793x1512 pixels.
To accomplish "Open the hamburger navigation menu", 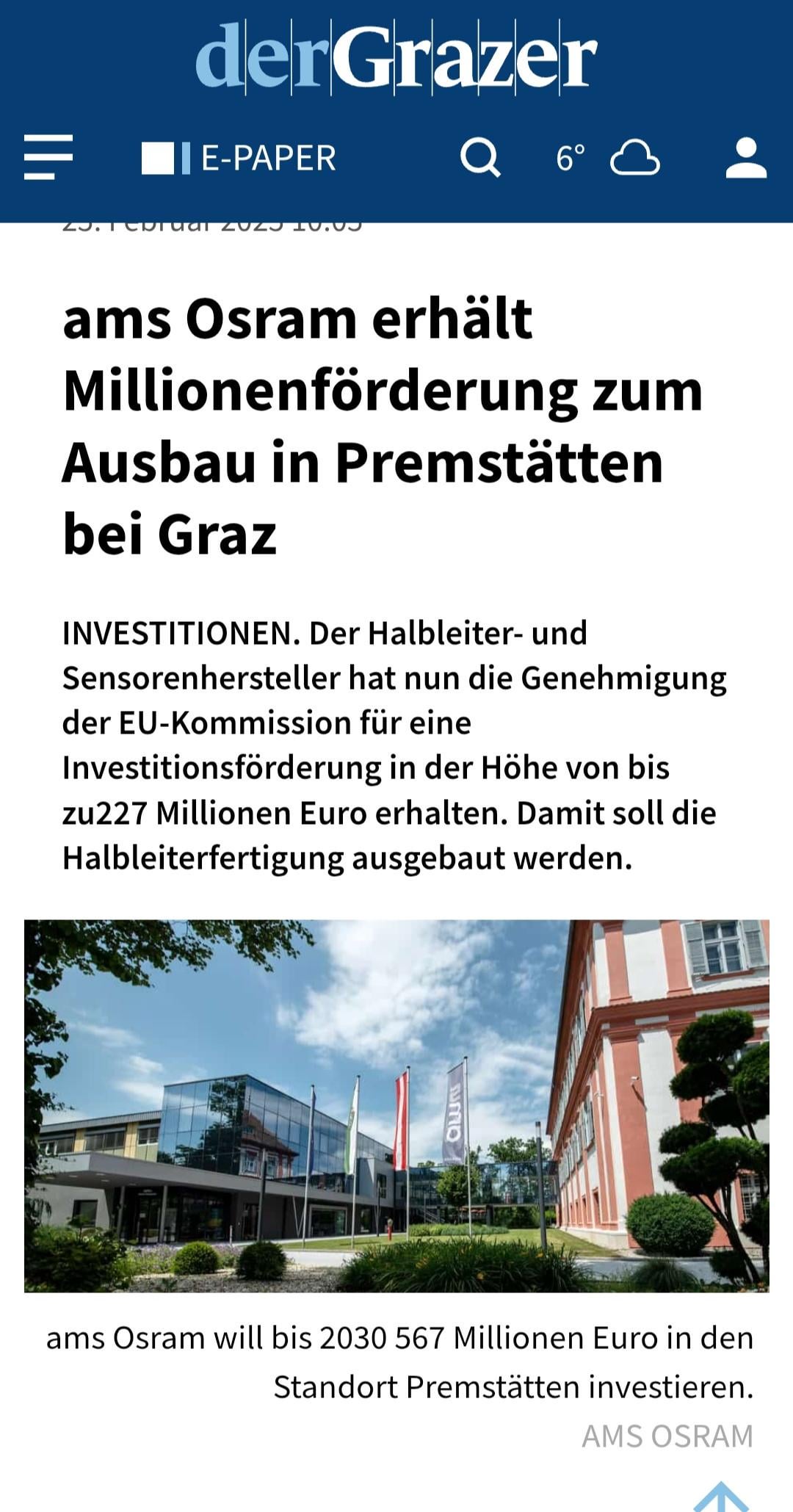I will coord(48,157).
